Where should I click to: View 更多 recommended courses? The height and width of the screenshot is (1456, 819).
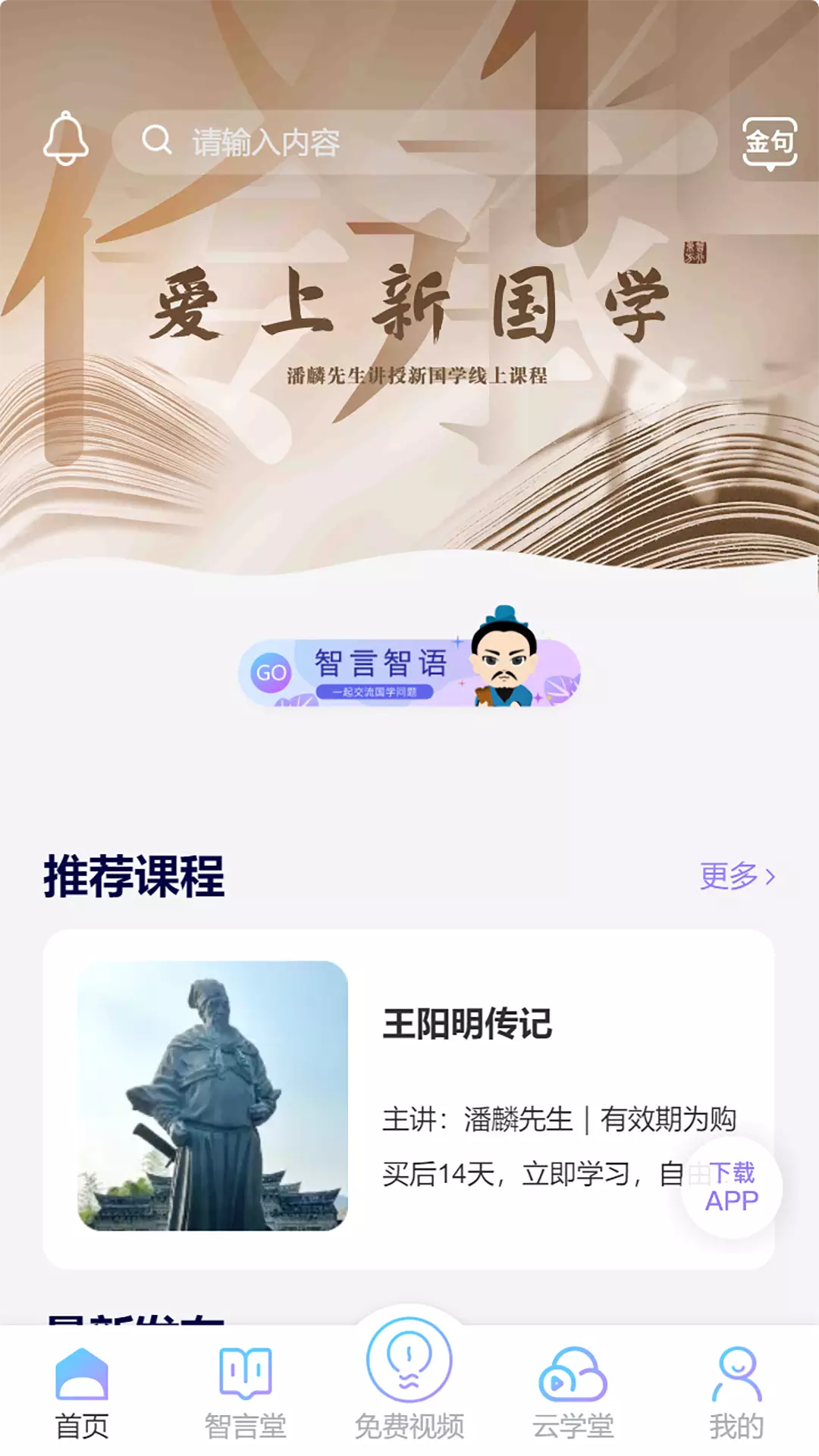point(737,876)
